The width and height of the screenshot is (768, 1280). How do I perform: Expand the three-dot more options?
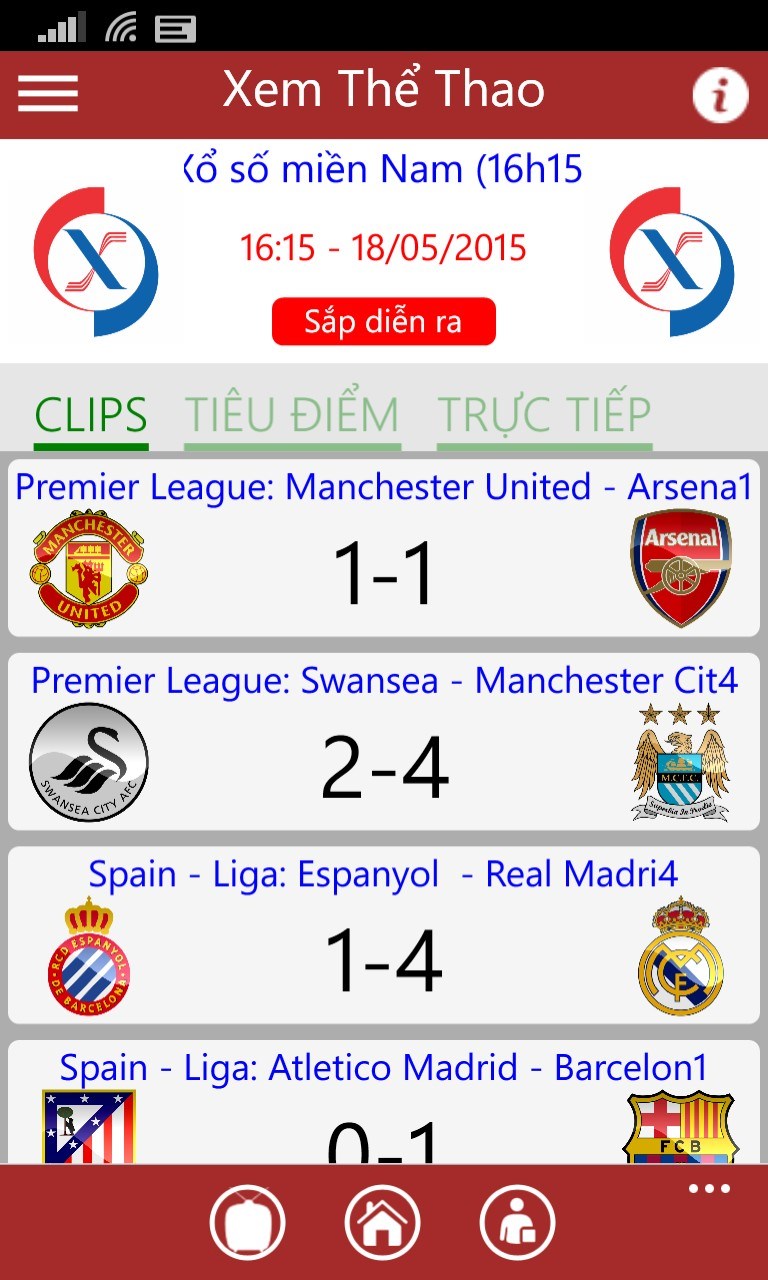tap(709, 1189)
